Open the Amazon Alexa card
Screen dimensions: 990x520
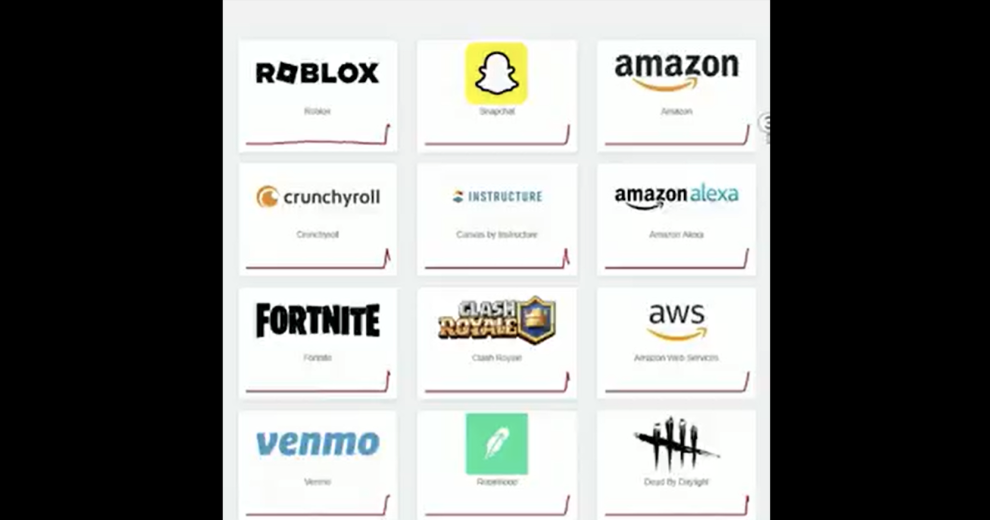pos(676,218)
